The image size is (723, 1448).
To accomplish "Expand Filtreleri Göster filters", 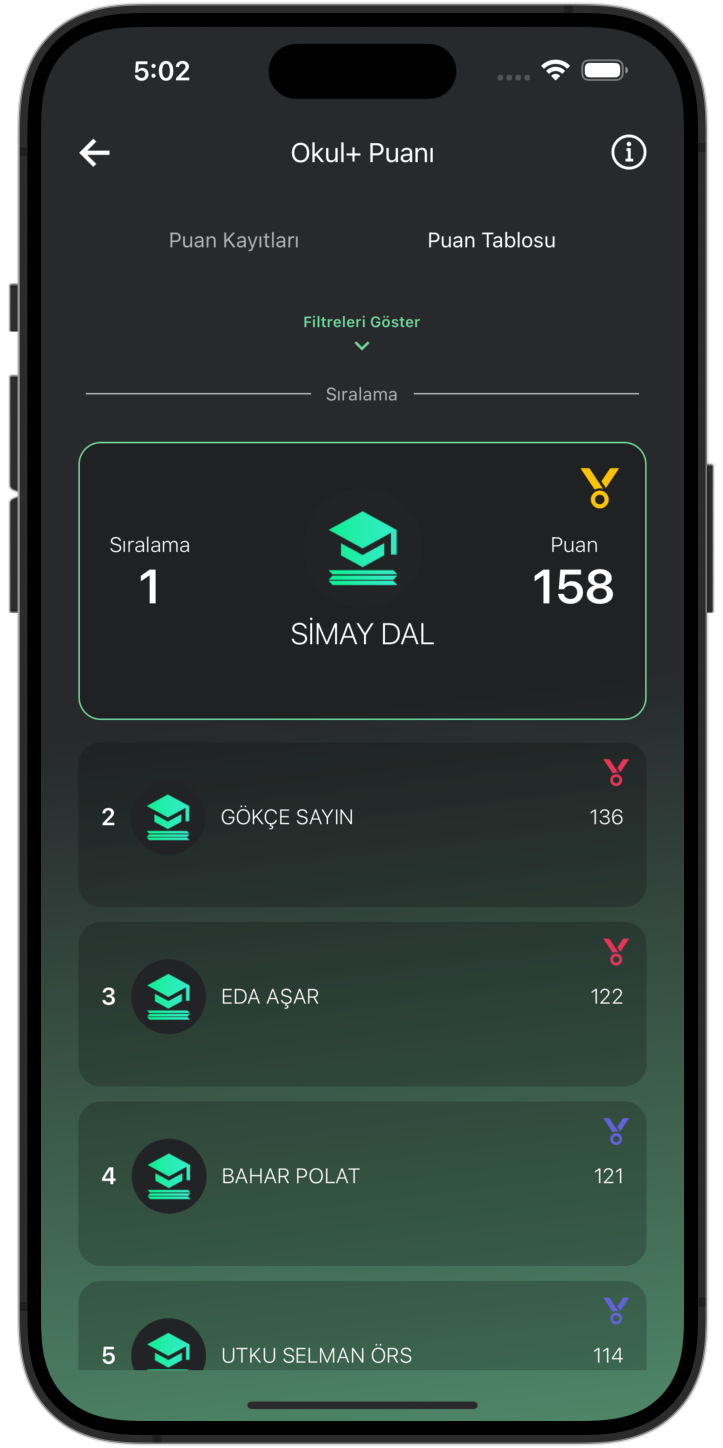I will pos(362,331).
